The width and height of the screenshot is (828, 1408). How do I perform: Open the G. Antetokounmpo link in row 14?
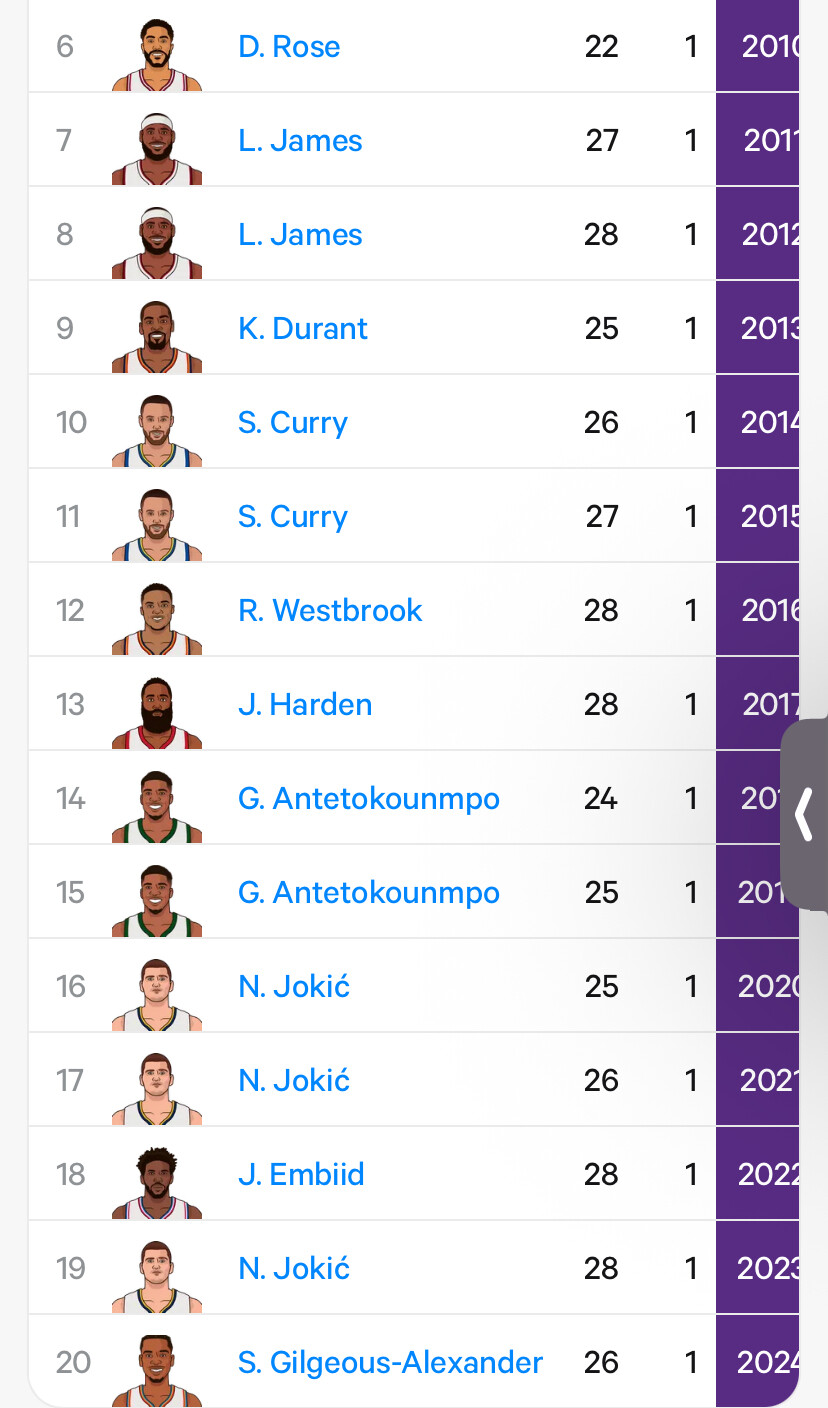click(x=369, y=799)
